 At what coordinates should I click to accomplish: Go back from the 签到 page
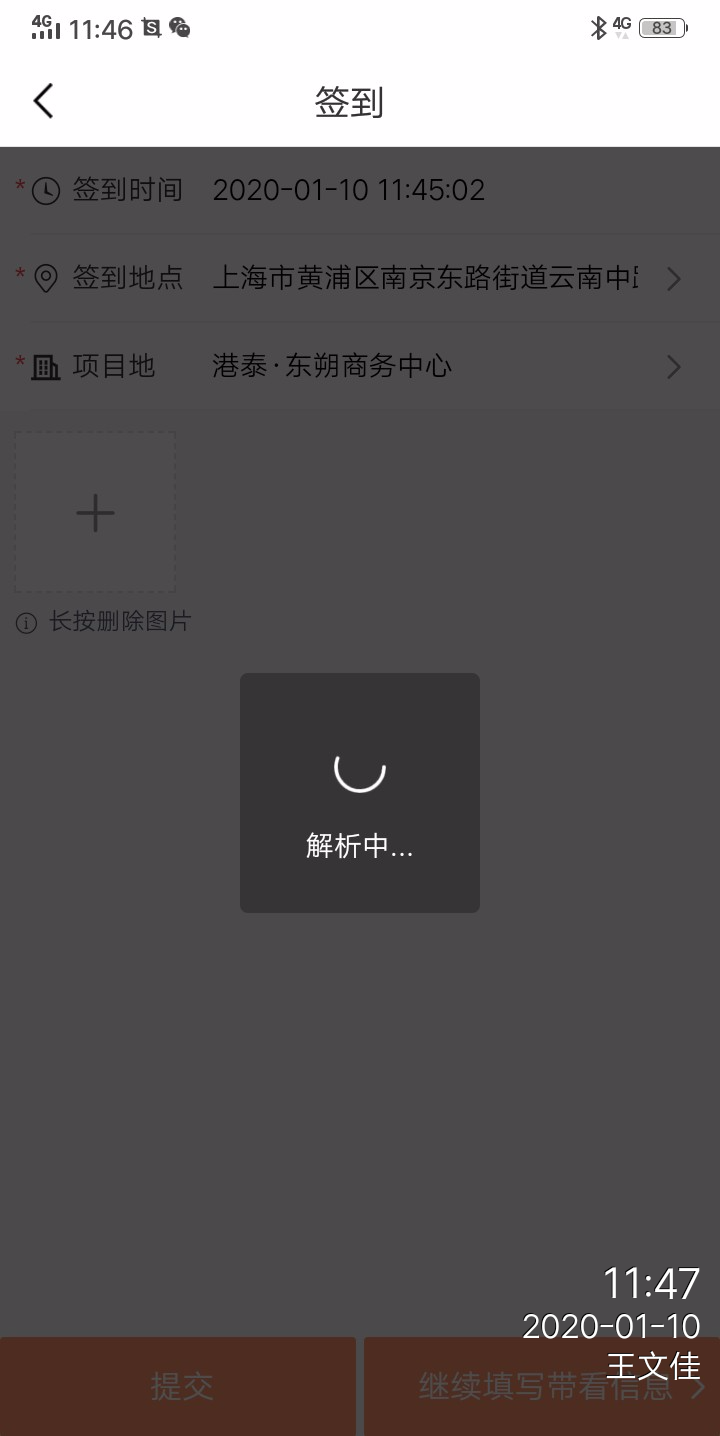click(x=43, y=101)
